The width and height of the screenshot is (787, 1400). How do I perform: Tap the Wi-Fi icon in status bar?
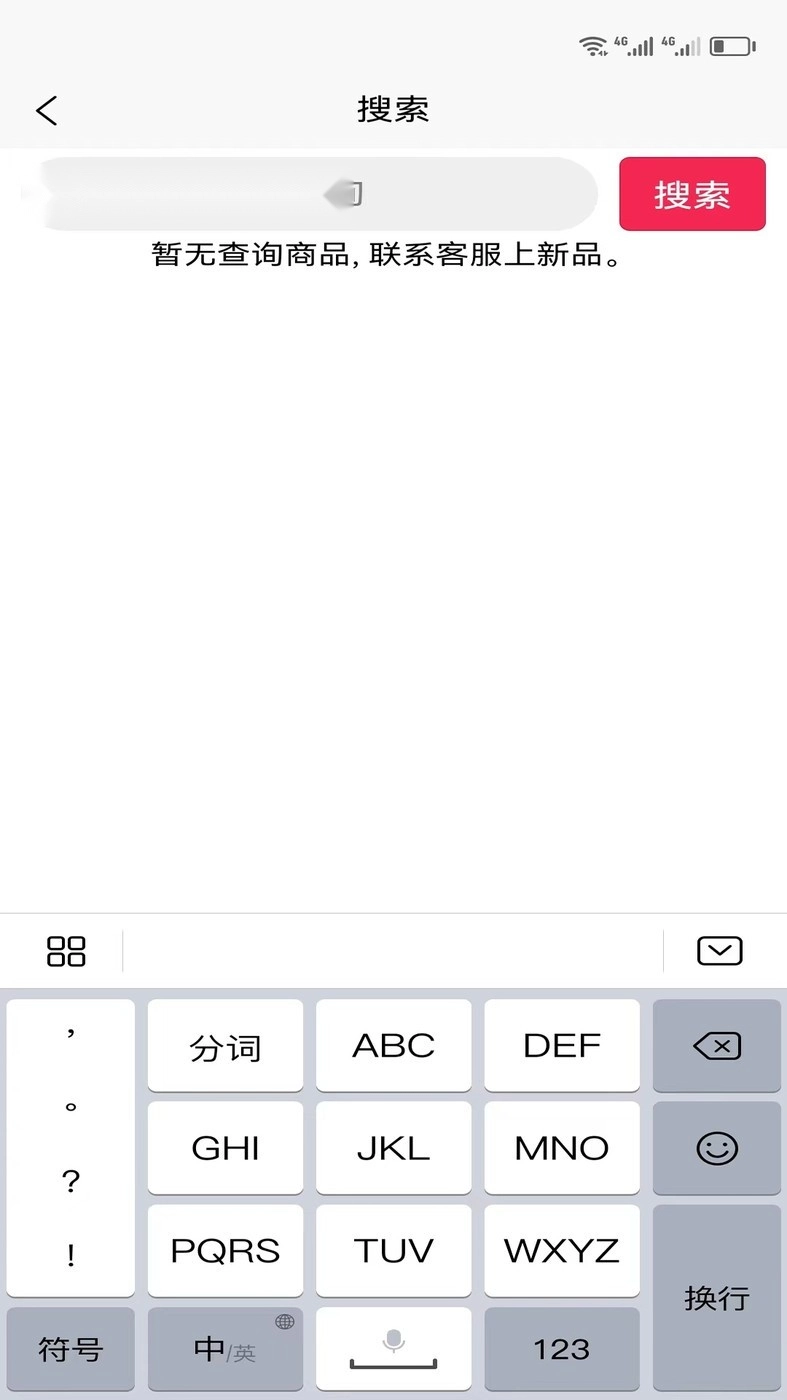pos(593,45)
